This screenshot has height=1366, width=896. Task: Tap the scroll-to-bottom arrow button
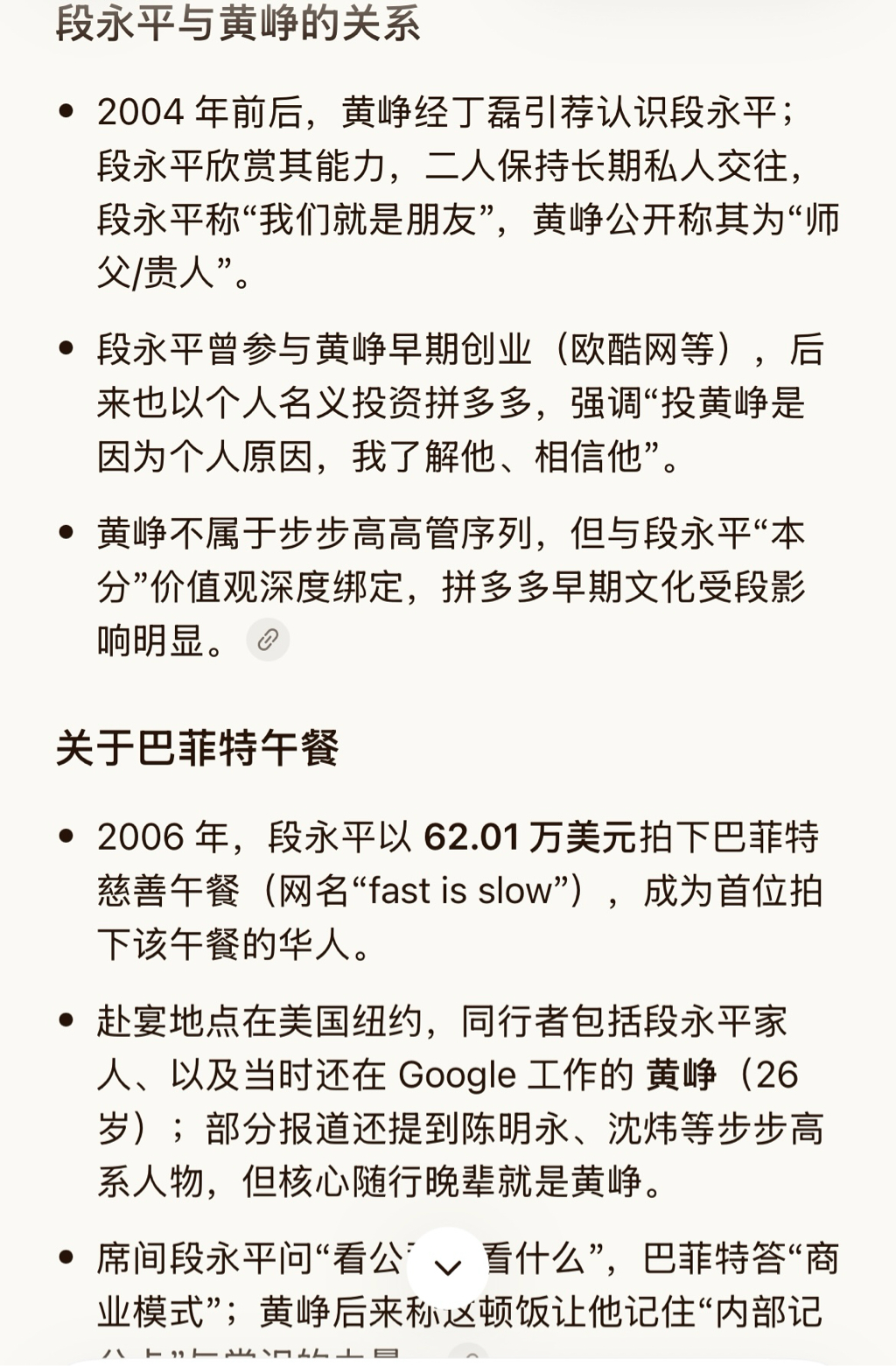click(448, 1267)
